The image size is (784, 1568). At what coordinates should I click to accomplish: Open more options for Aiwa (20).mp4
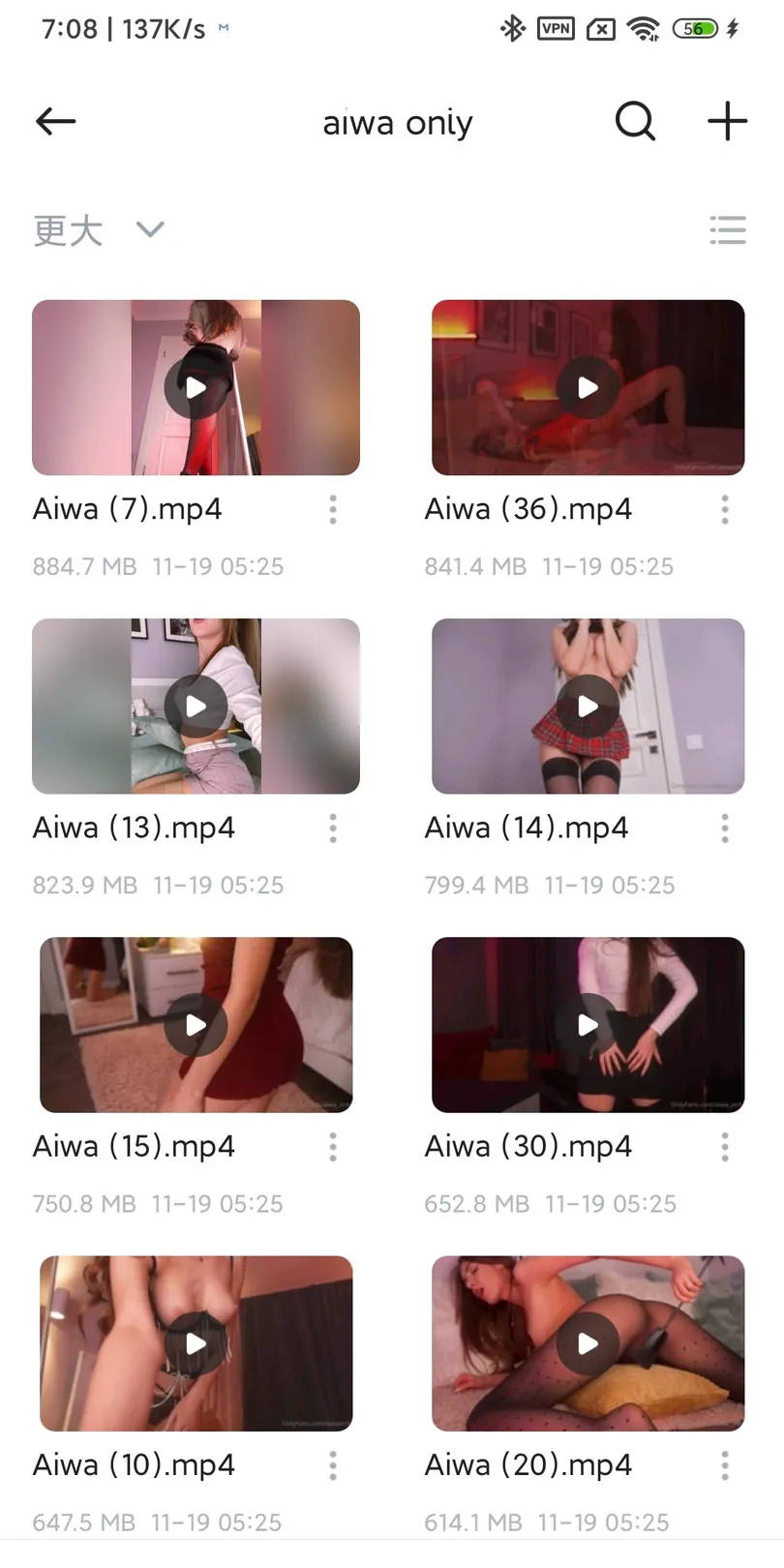pos(725,1465)
